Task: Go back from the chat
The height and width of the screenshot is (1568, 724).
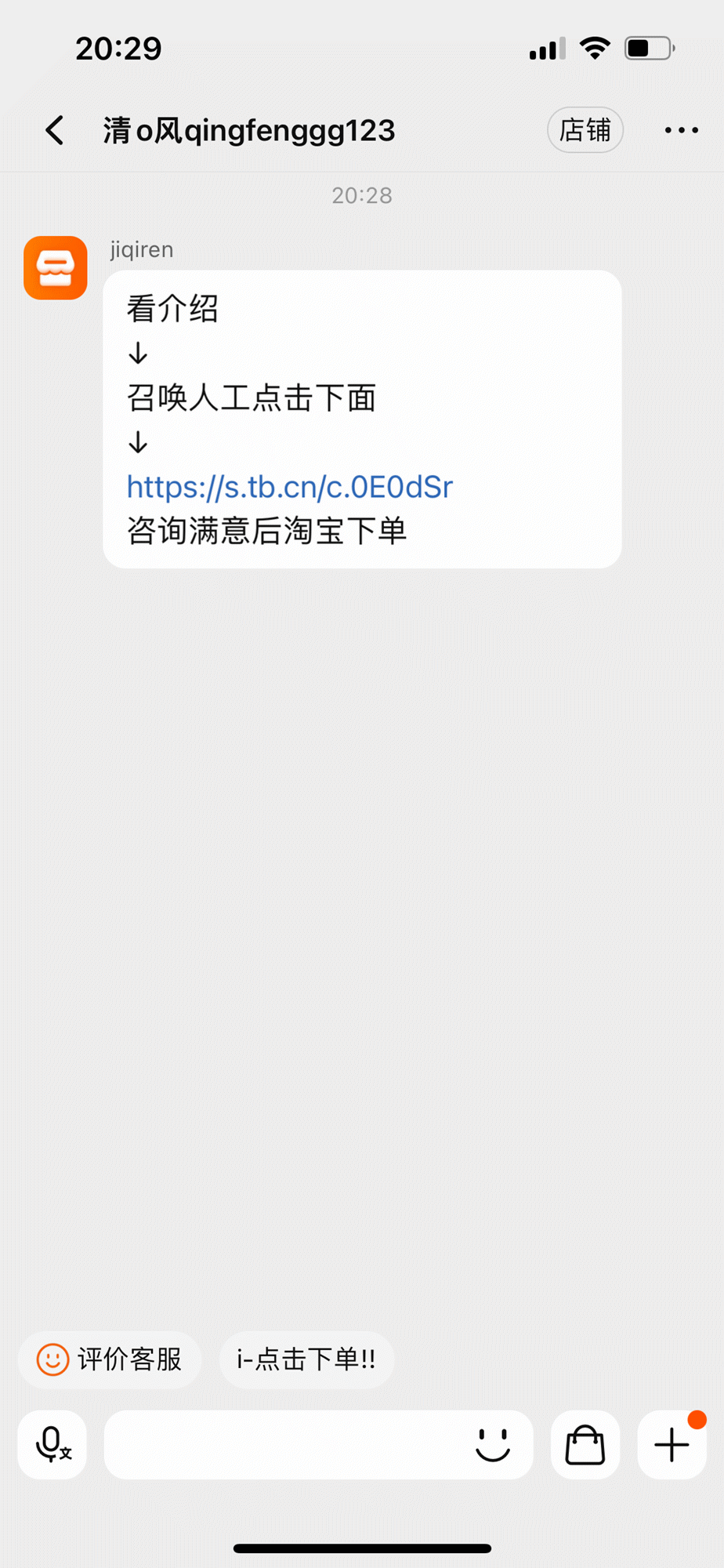Action: (54, 130)
